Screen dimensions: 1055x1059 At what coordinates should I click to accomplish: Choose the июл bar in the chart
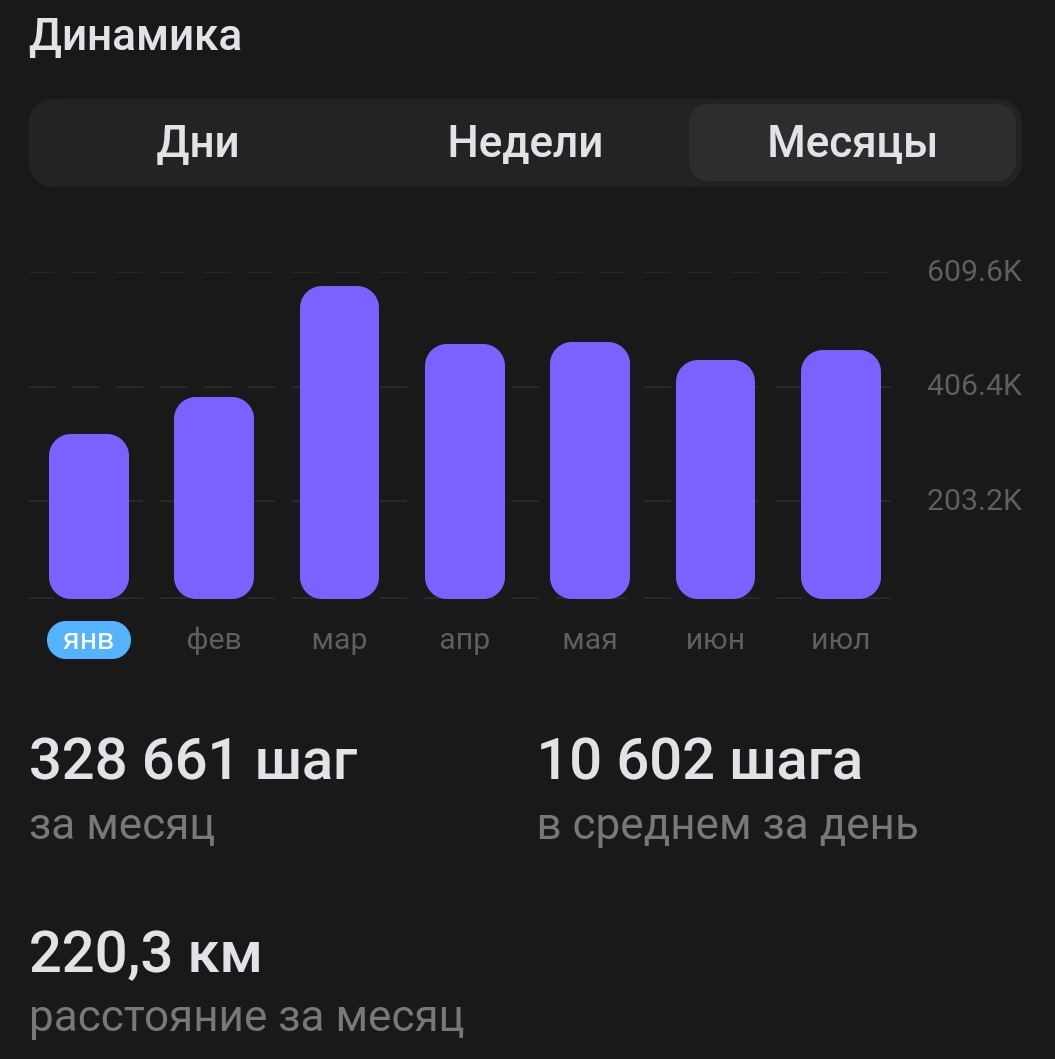(x=841, y=474)
